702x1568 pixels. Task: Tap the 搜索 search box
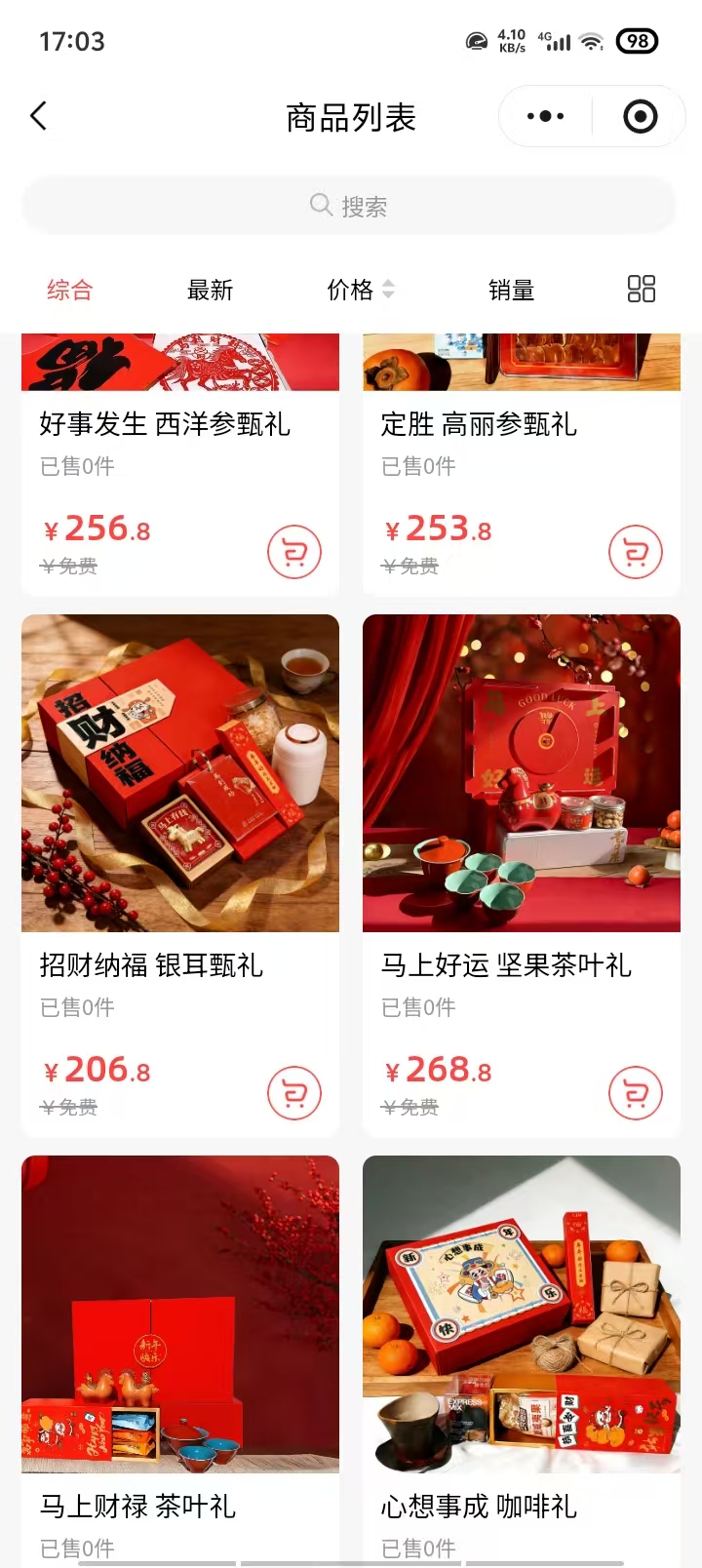pyautogui.click(x=349, y=206)
